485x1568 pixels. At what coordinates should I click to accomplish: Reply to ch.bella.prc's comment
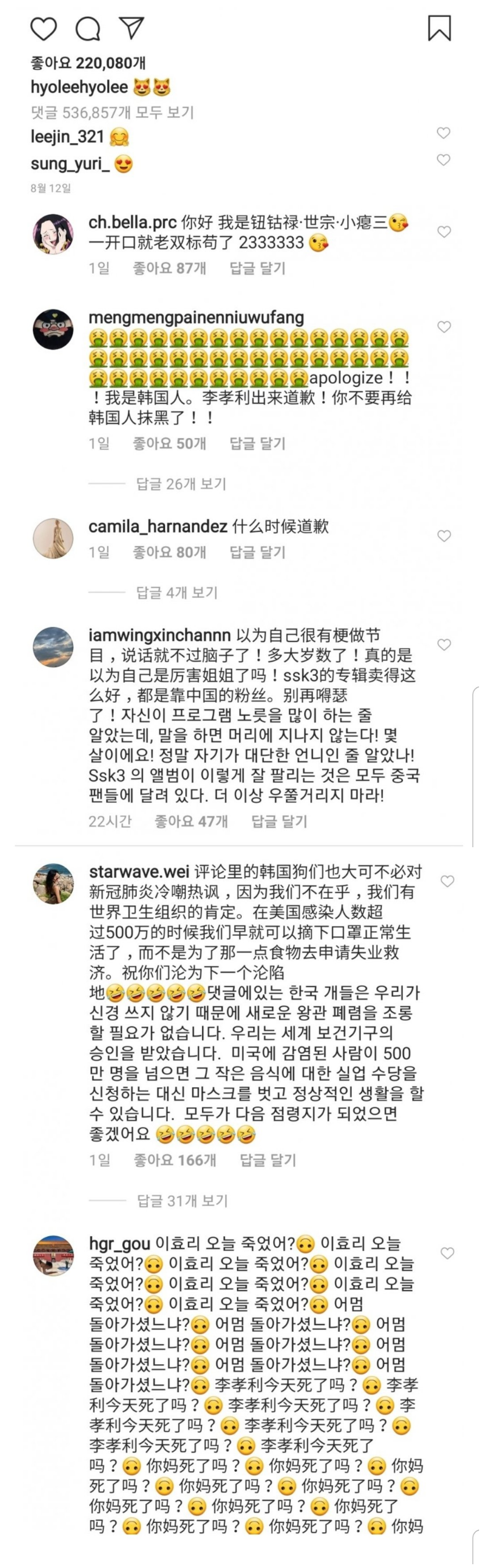click(257, 268)
